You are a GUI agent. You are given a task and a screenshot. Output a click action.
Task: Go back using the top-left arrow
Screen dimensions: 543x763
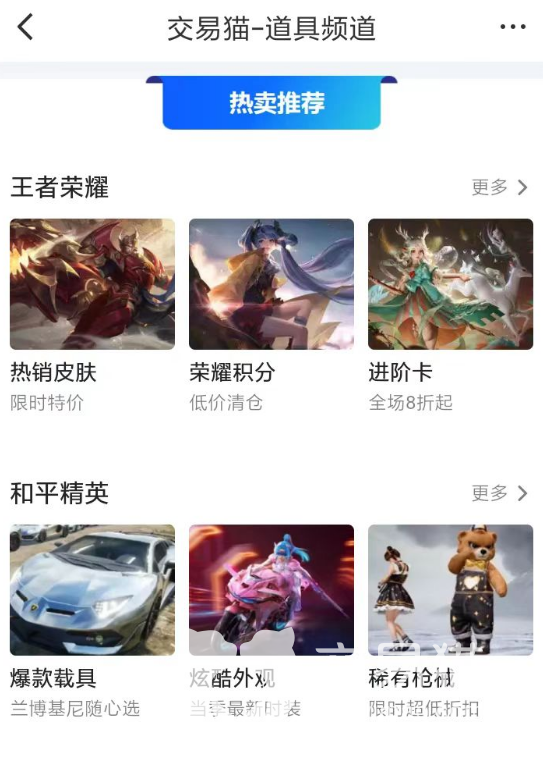click(x=25, y=27)
